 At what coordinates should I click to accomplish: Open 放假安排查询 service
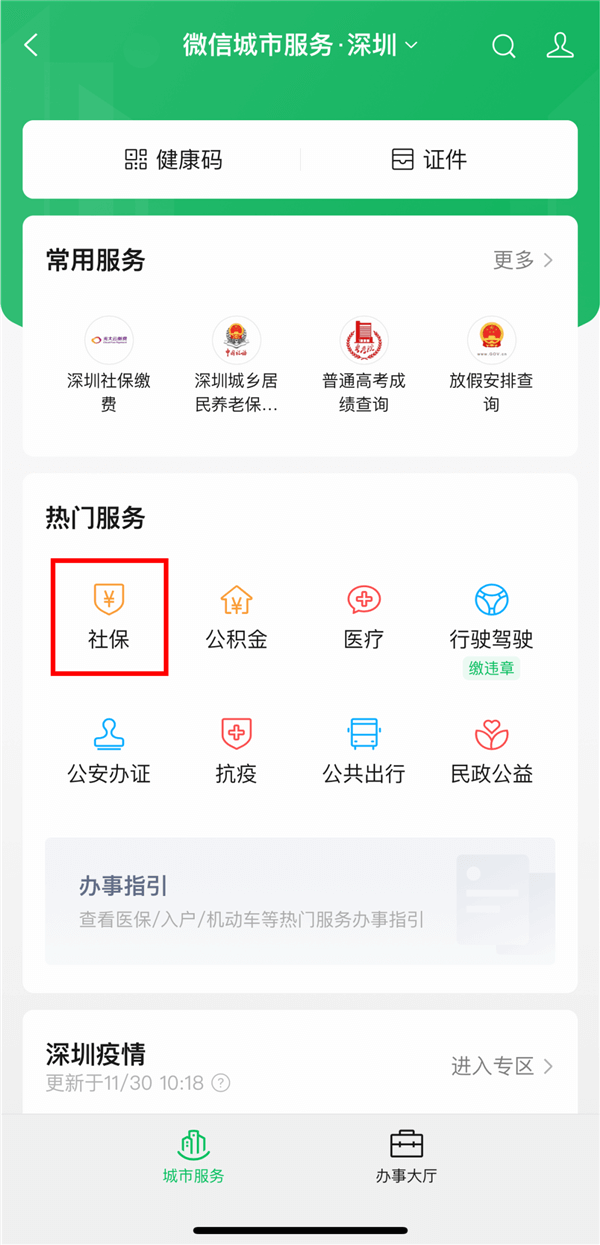[492, 365]
